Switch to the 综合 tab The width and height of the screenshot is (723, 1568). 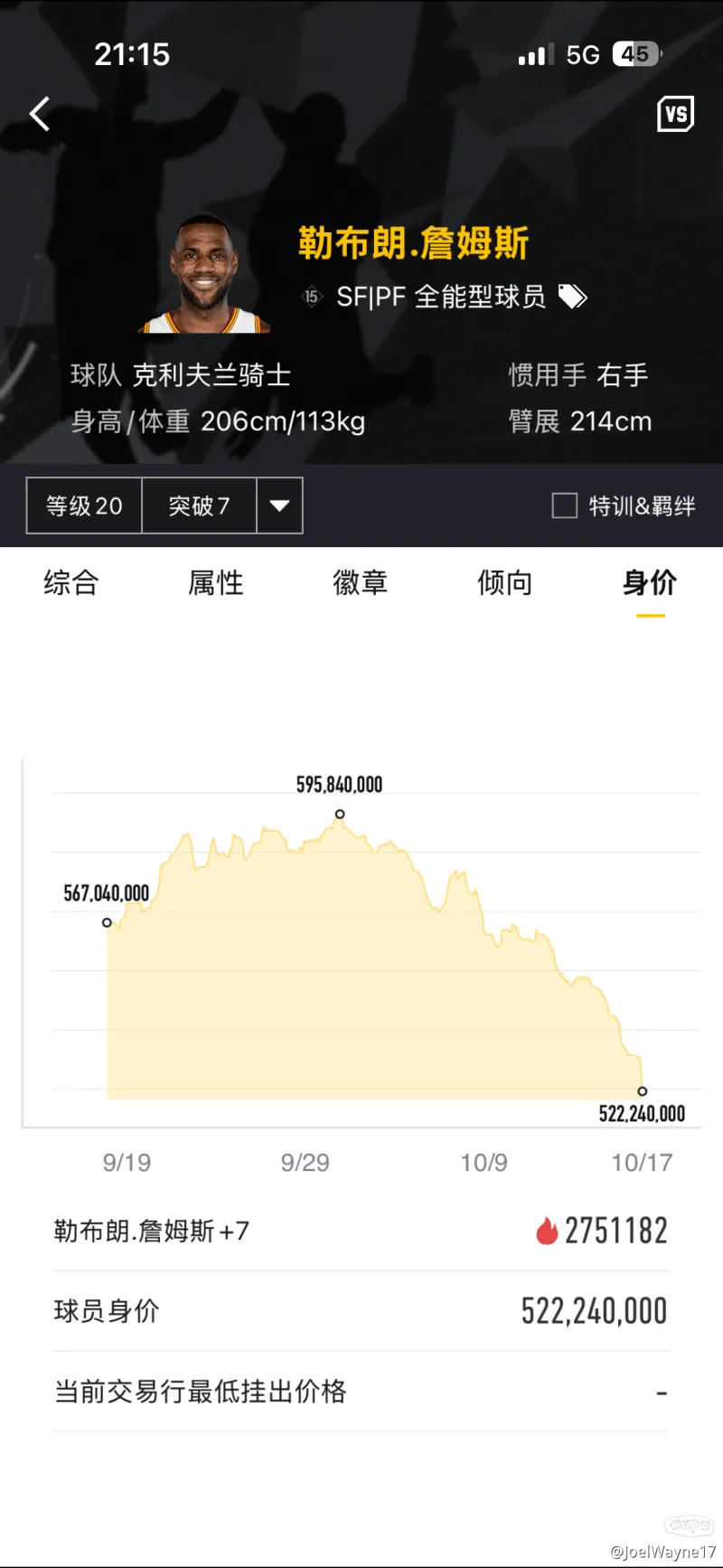point(70,583)
